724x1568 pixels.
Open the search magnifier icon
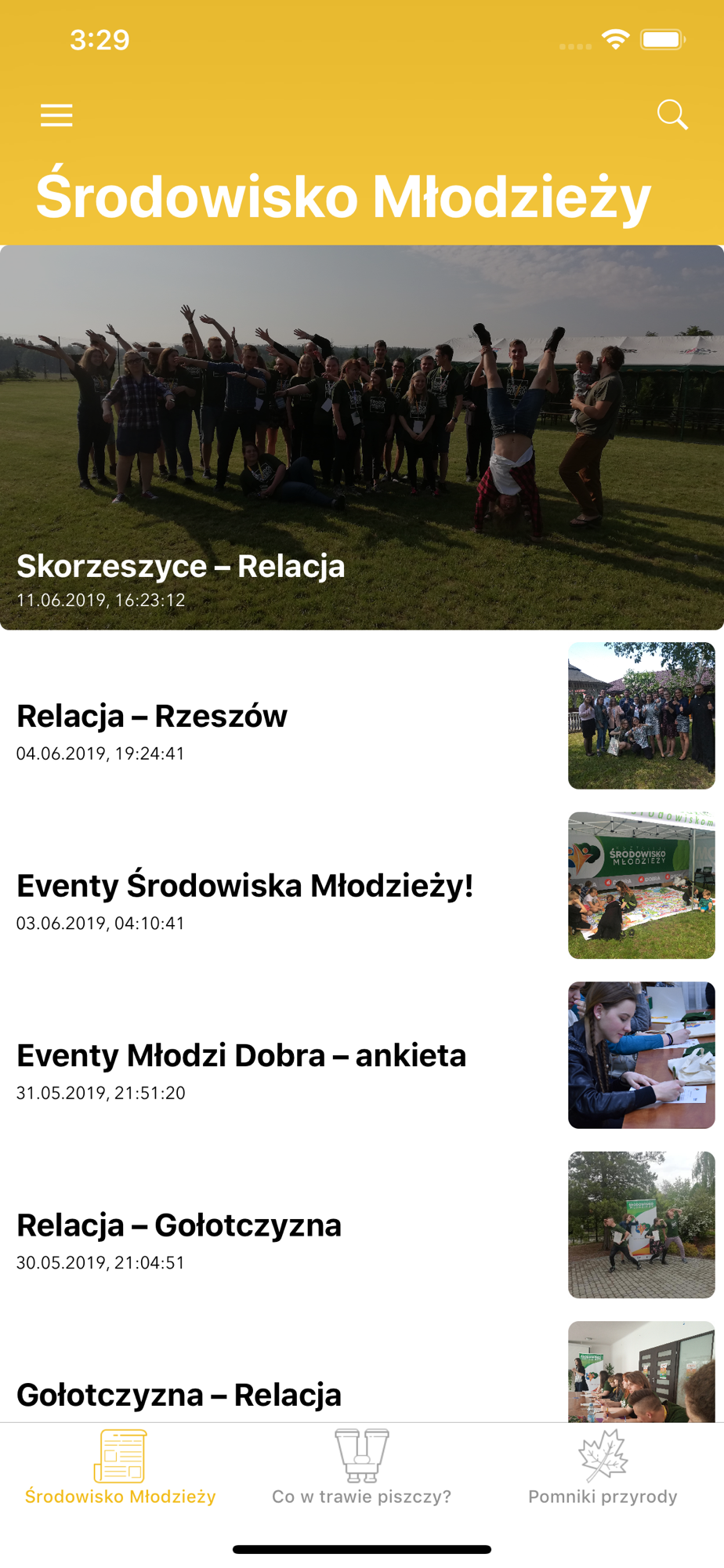[672, 114]
